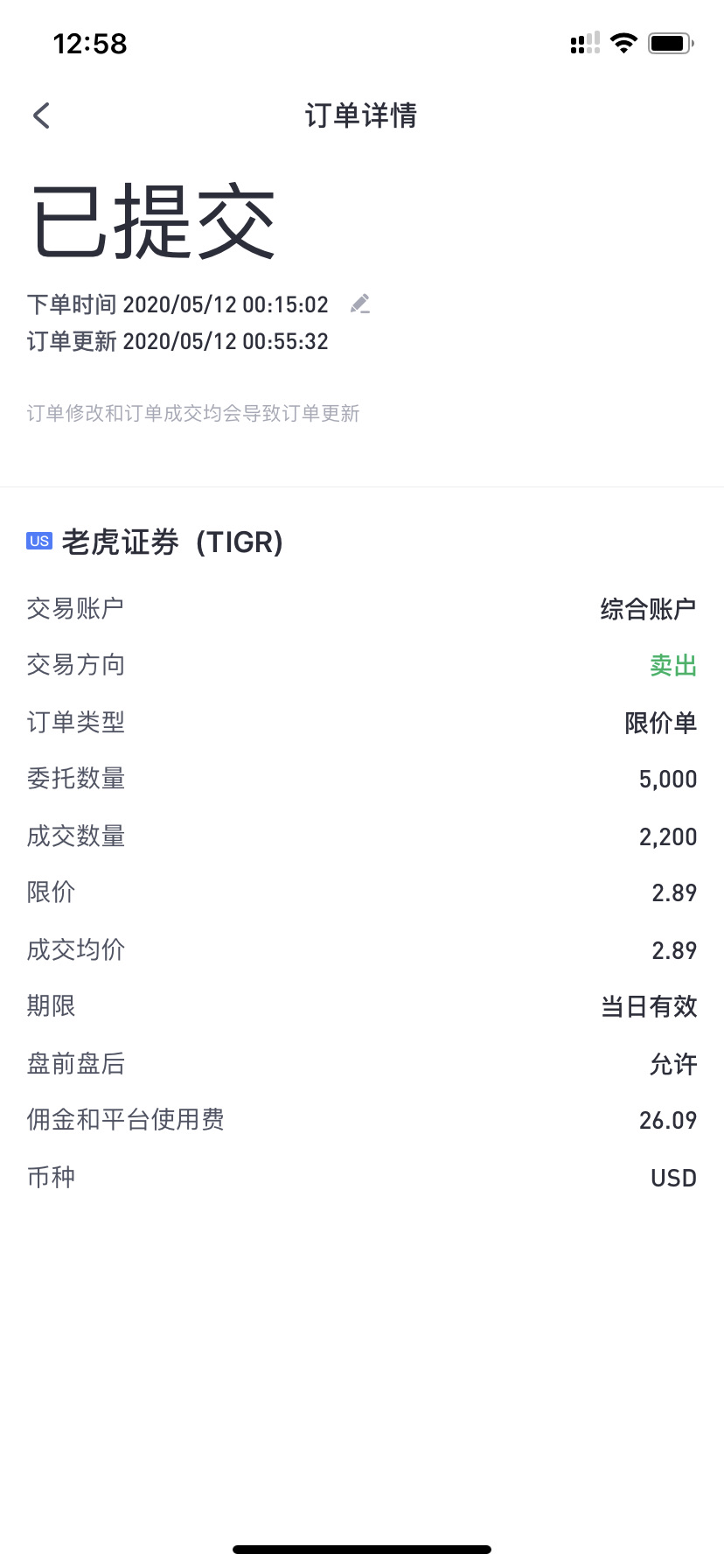This screenshot has height=1568, width=724.
Task: Tap the pencil edit icon beside order time
Action: pyautogui.click(x=360, y=304)
